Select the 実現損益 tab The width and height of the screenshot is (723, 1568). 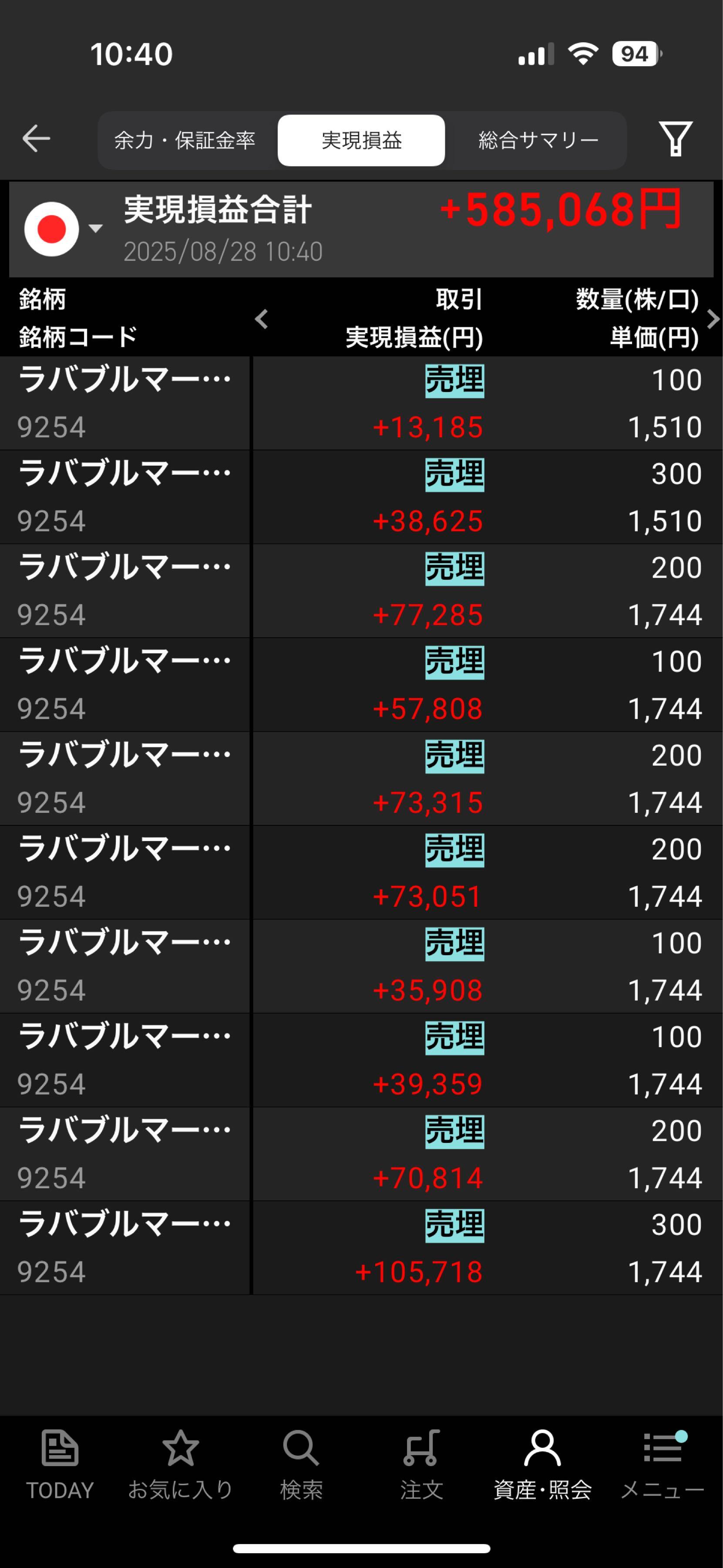click(x=361, y=141)
